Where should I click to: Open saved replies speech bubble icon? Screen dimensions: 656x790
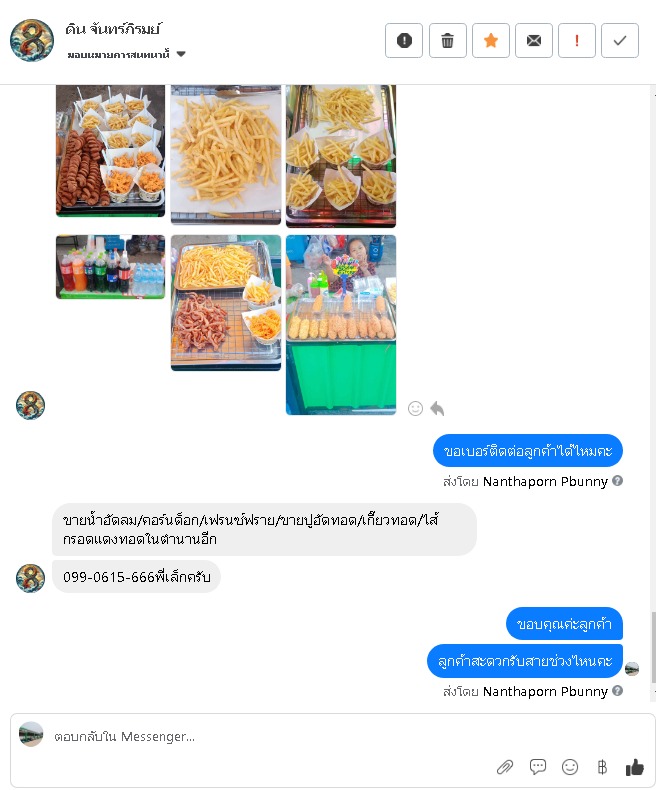538,767
